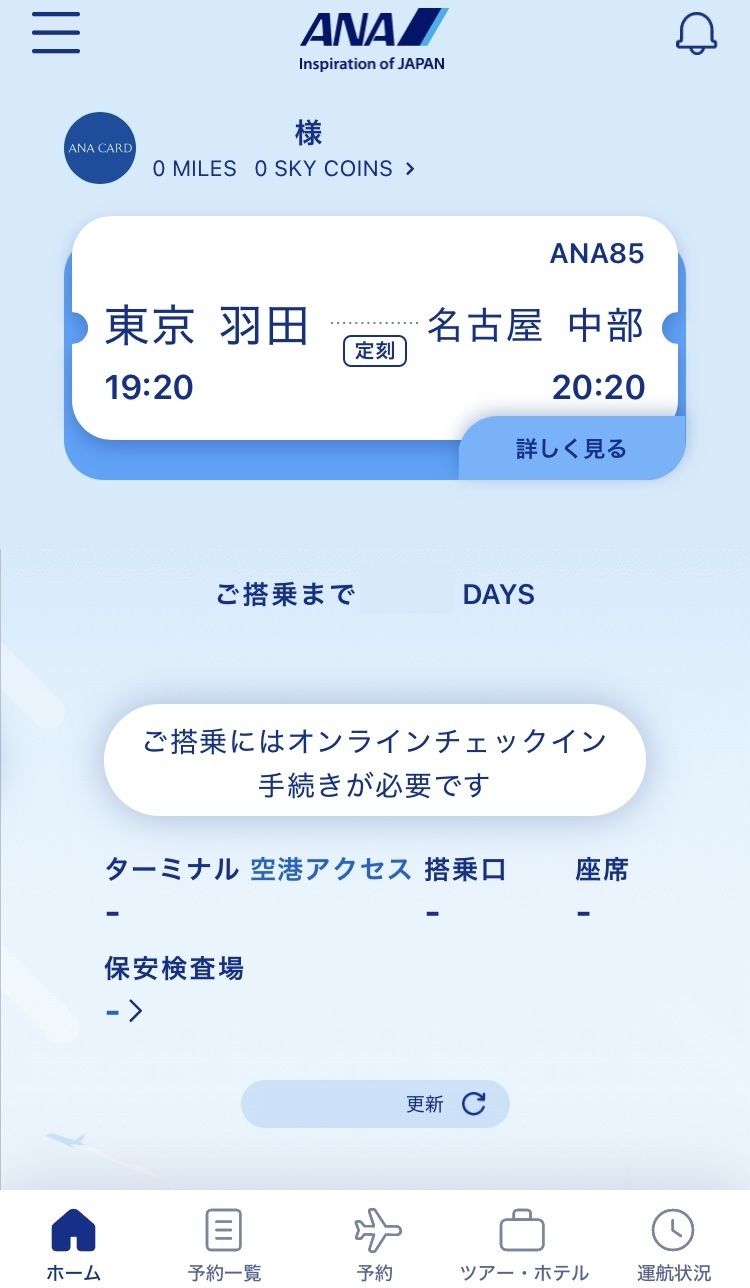The height and width of the screenshot is (1288, 750).
Task: Open the ANA85 Tokyo–Nagoya flight card
Action: click(374, 325)
